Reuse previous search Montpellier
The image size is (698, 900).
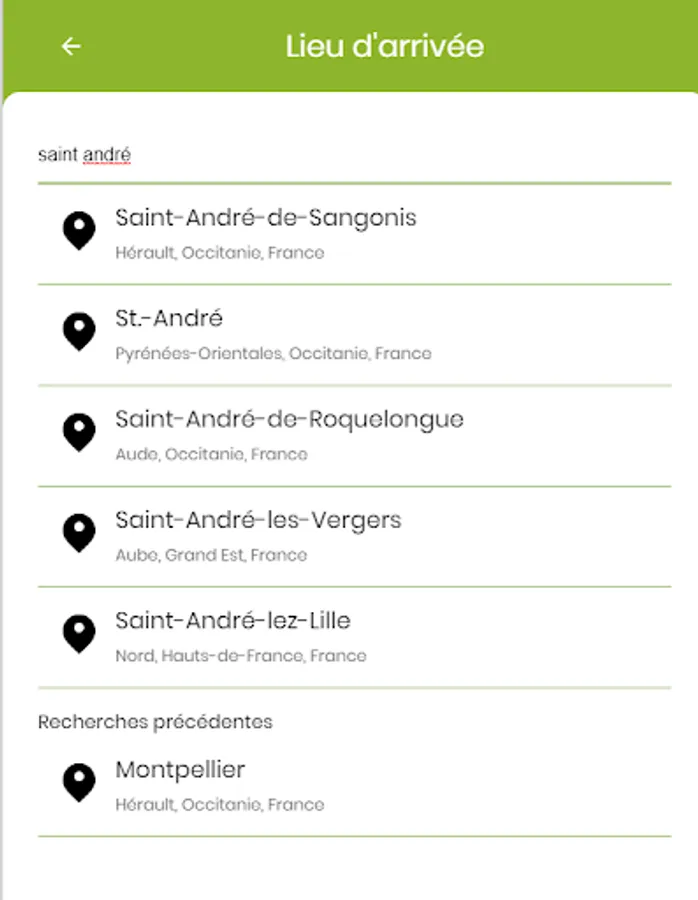[x=219, y=785]
